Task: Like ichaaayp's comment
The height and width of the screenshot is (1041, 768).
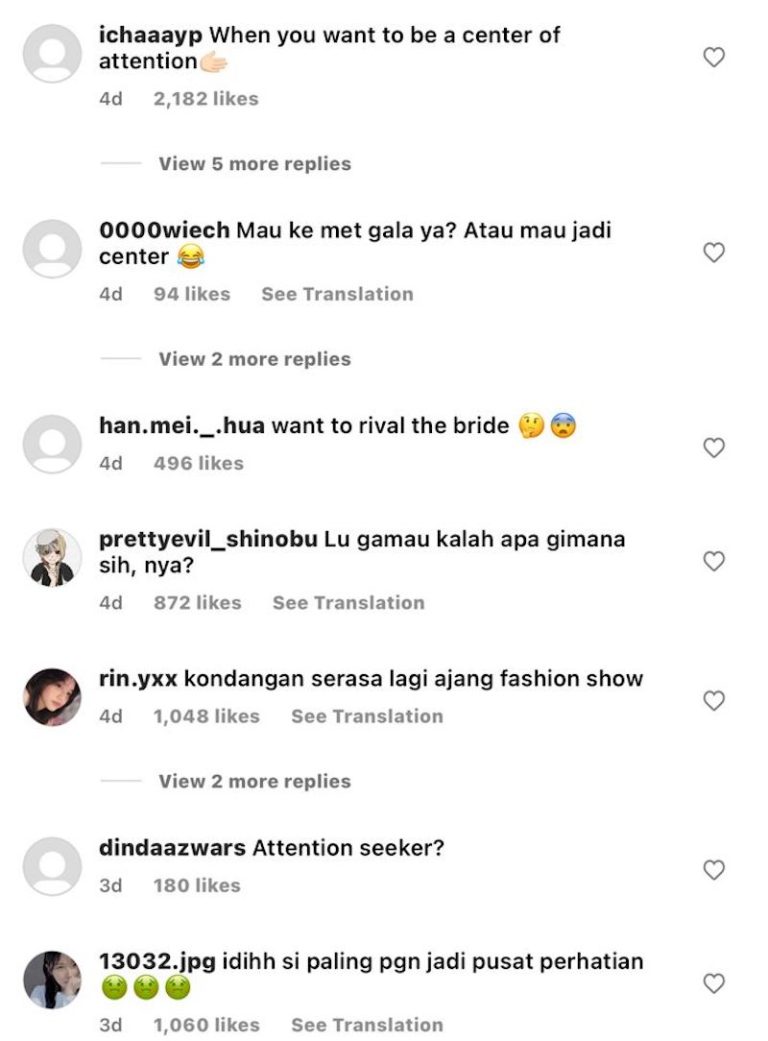Action: click(x=714, y=57)
